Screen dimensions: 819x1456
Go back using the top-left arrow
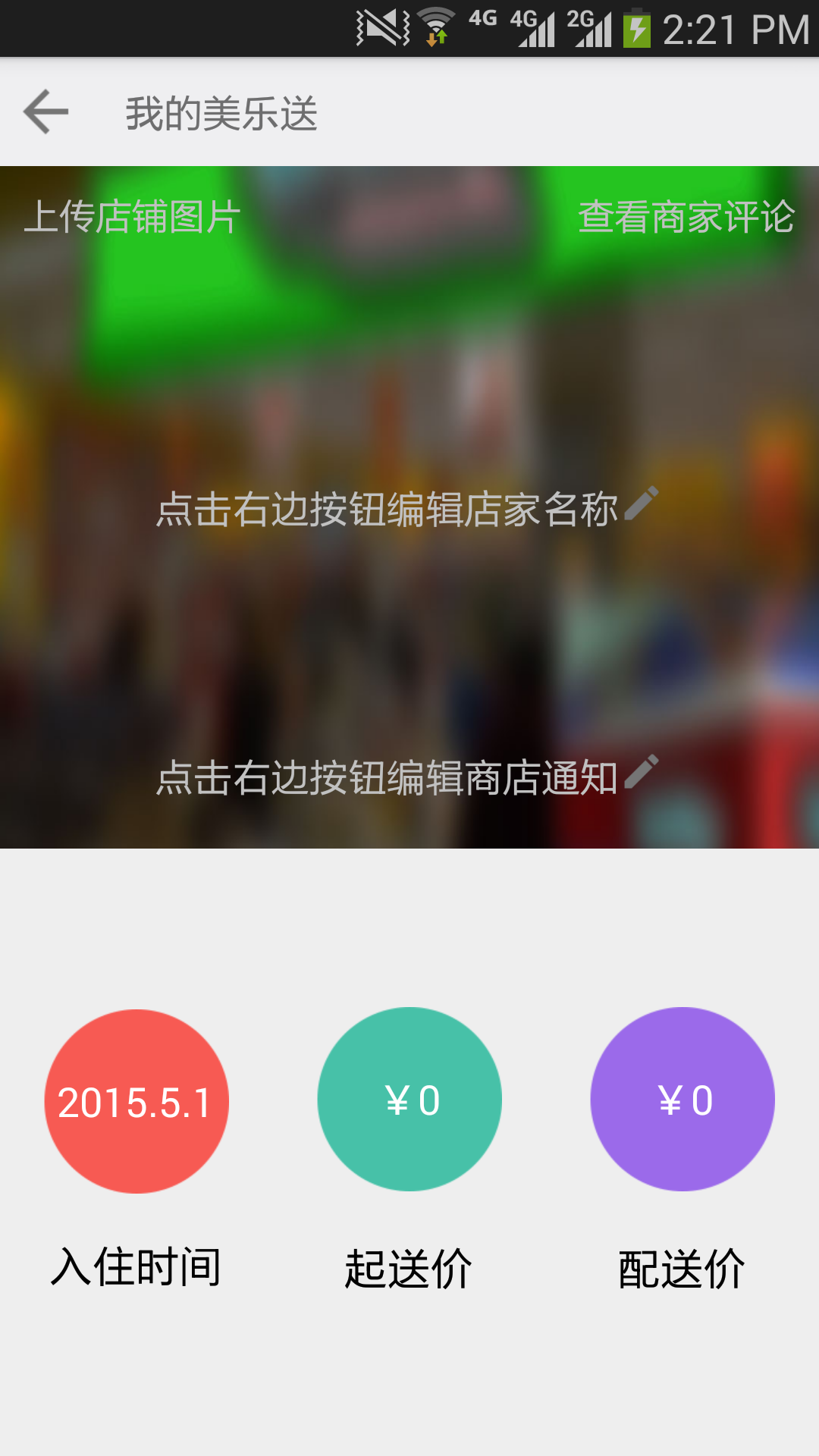point(46,112)
